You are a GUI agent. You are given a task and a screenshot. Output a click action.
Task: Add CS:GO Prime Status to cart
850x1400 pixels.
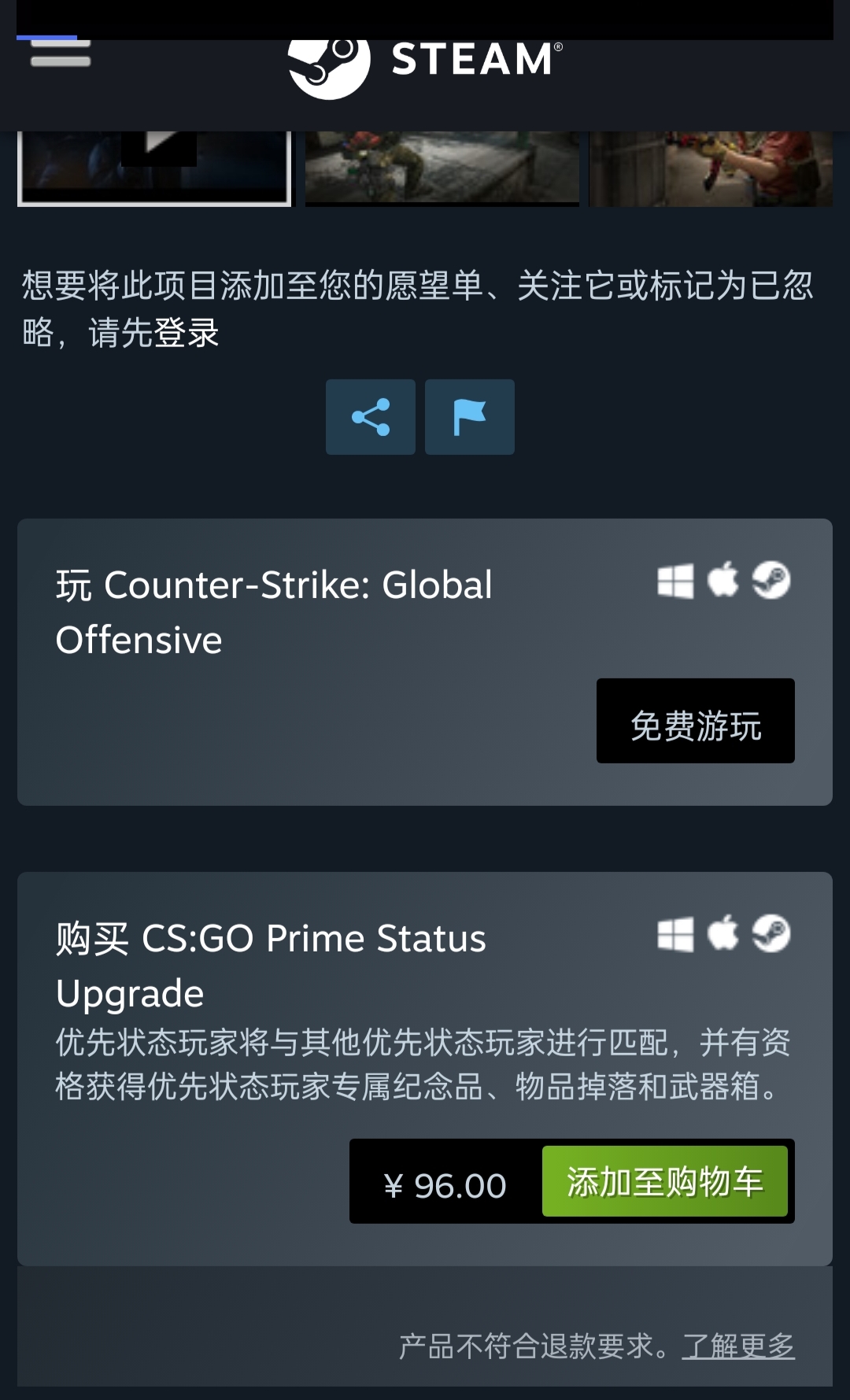click(664, 1181)
